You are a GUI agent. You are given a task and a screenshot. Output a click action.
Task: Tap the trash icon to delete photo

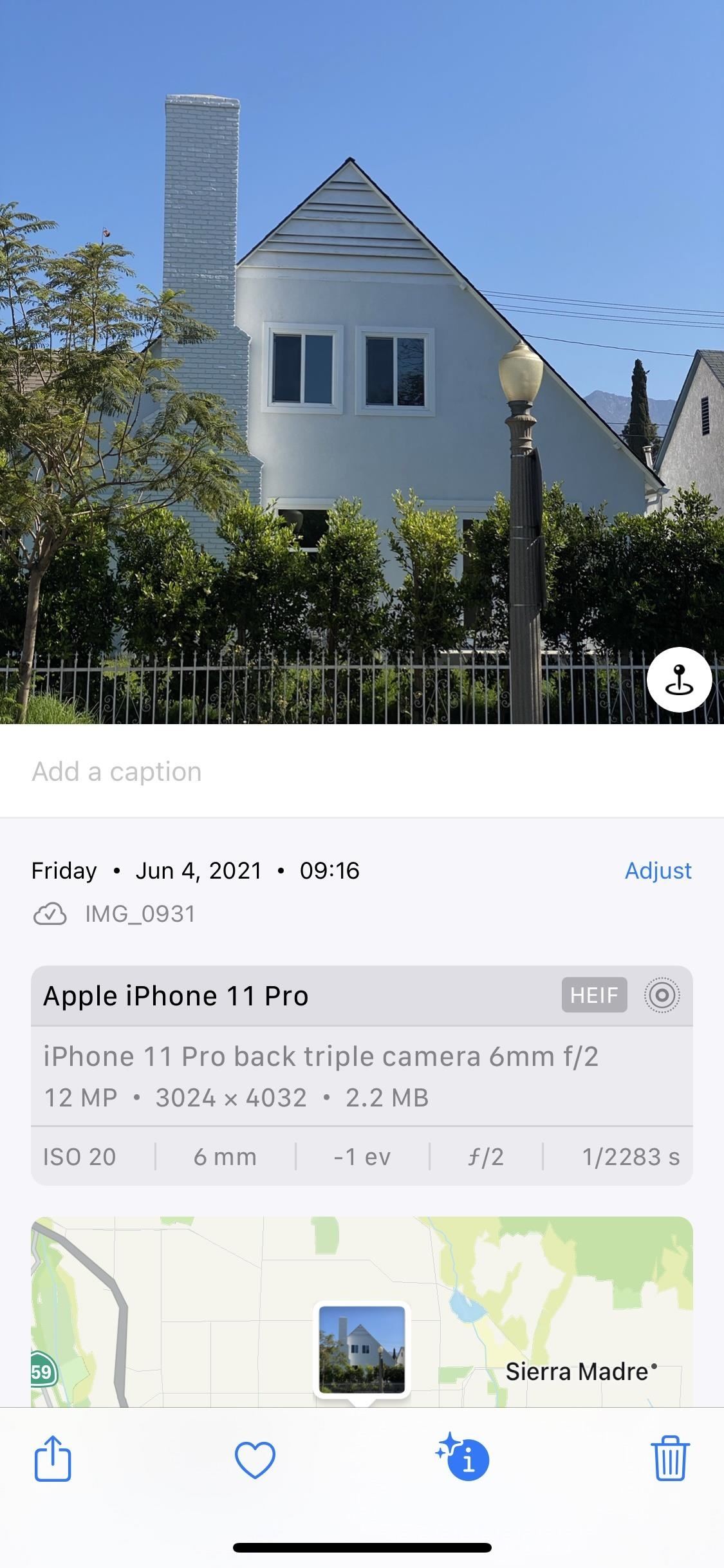pyautogui.click(x=669, y=1460)
